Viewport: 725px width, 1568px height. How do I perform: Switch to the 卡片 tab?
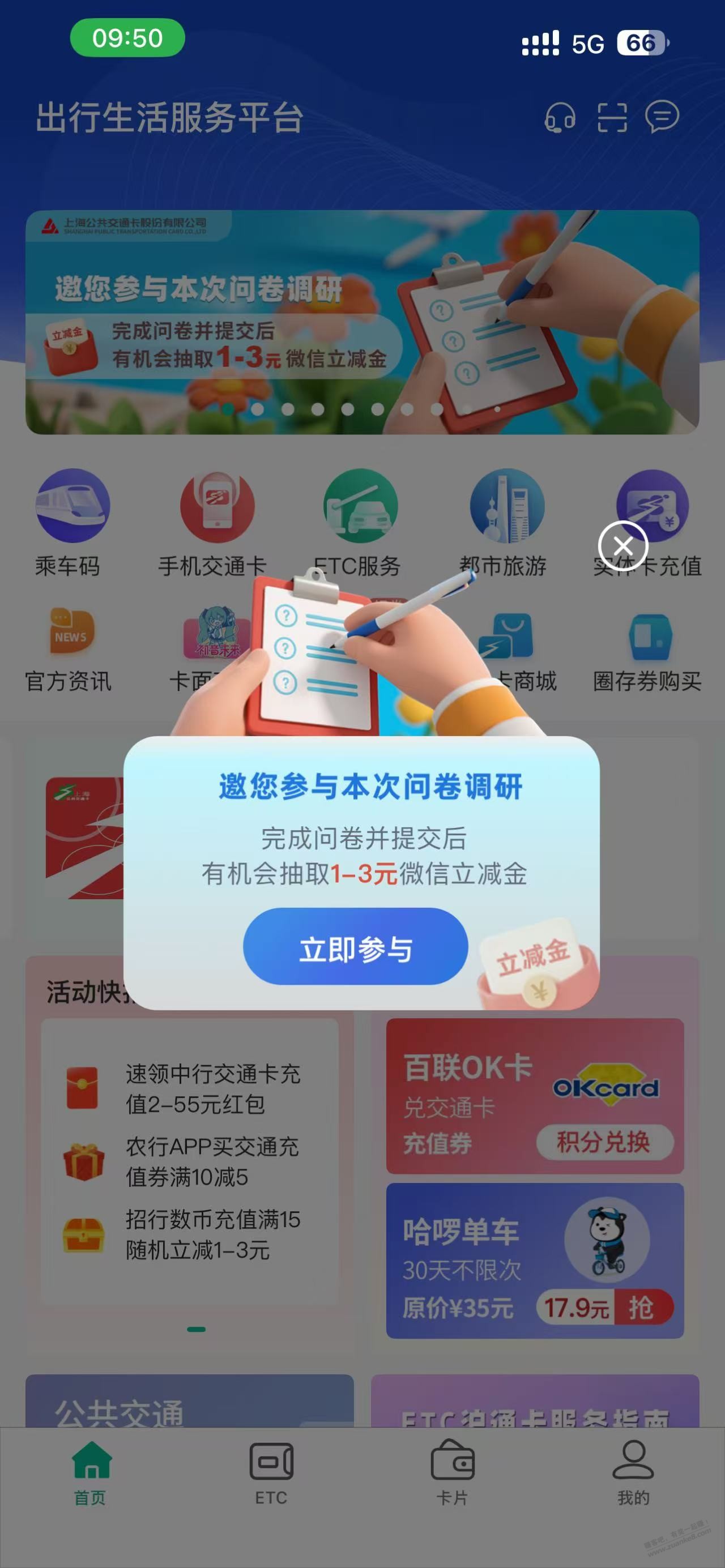pyautogui.click(x=453, y=1472)
